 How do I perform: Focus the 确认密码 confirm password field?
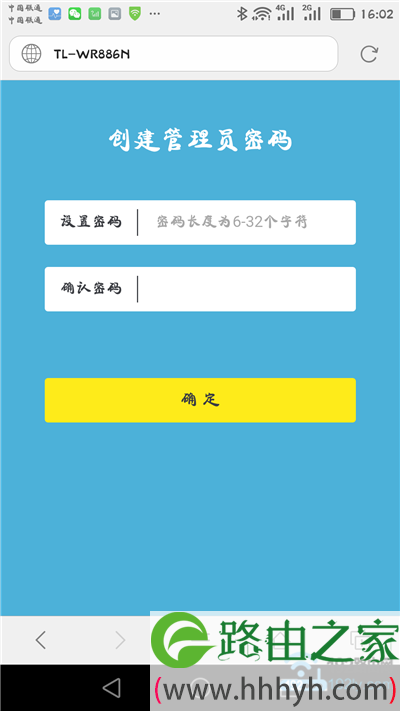[200, 289]
